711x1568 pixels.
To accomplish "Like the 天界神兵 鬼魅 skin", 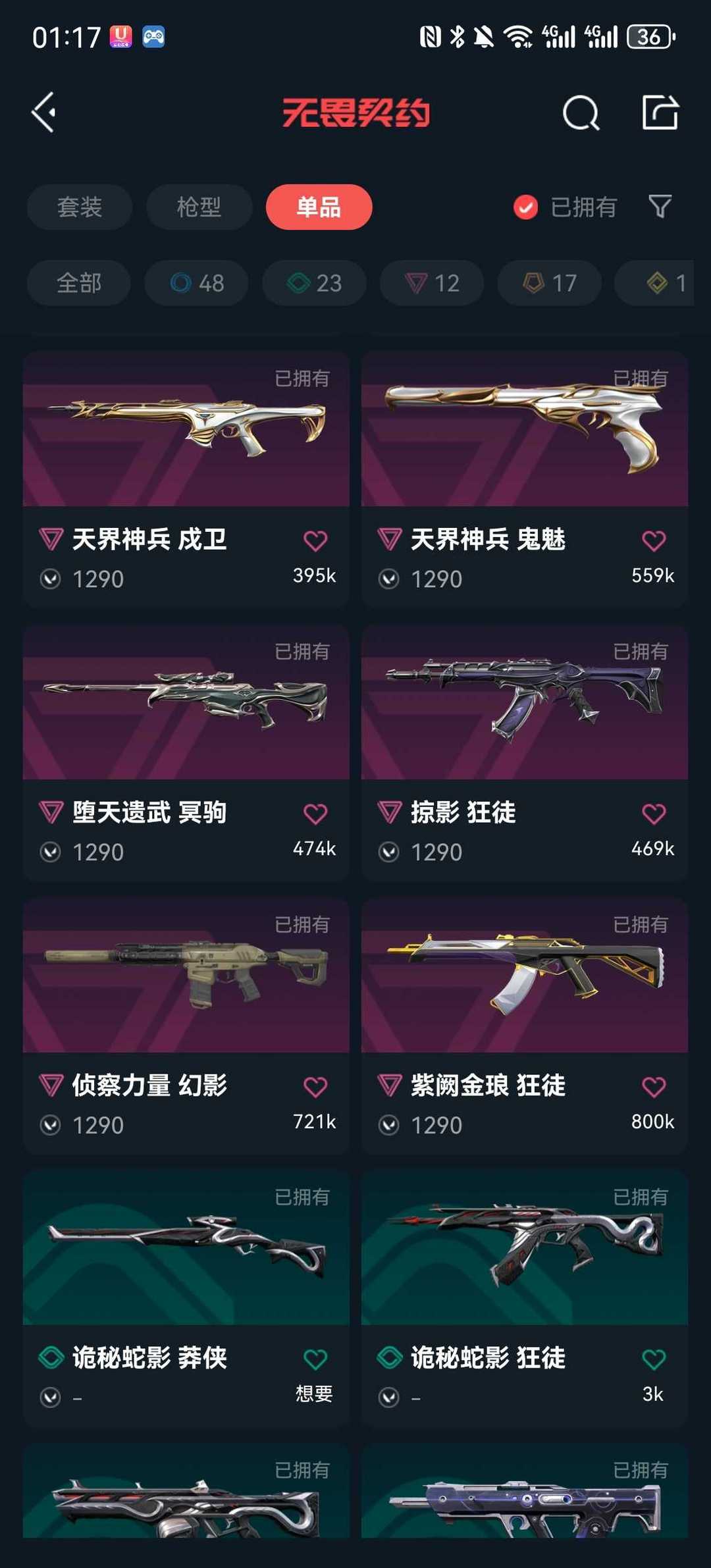I will [x=653, y=541].
